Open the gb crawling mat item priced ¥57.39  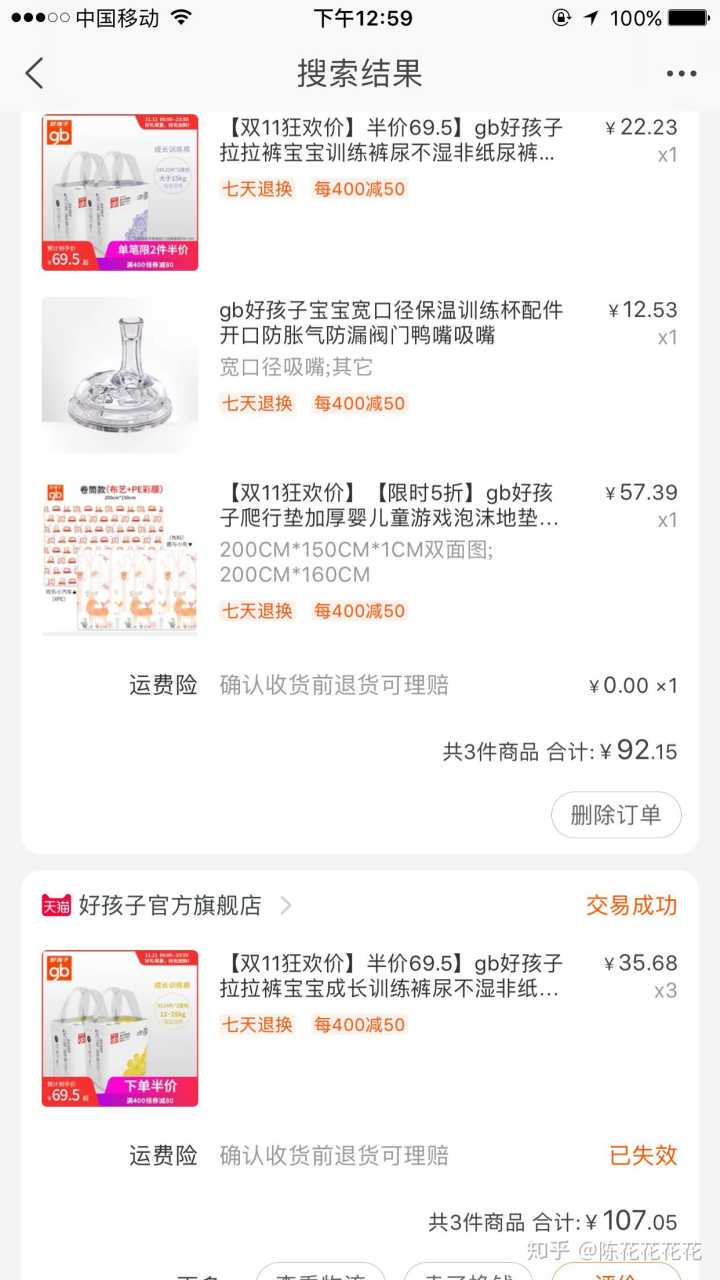[x=390, y=506]
